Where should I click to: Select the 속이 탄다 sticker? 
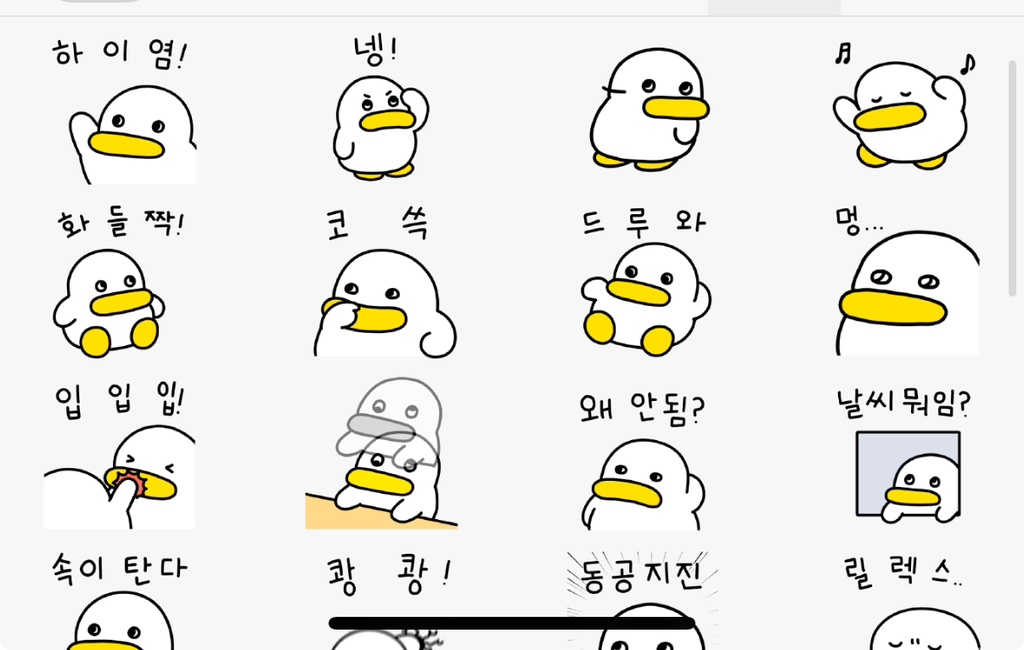[120, 605]
